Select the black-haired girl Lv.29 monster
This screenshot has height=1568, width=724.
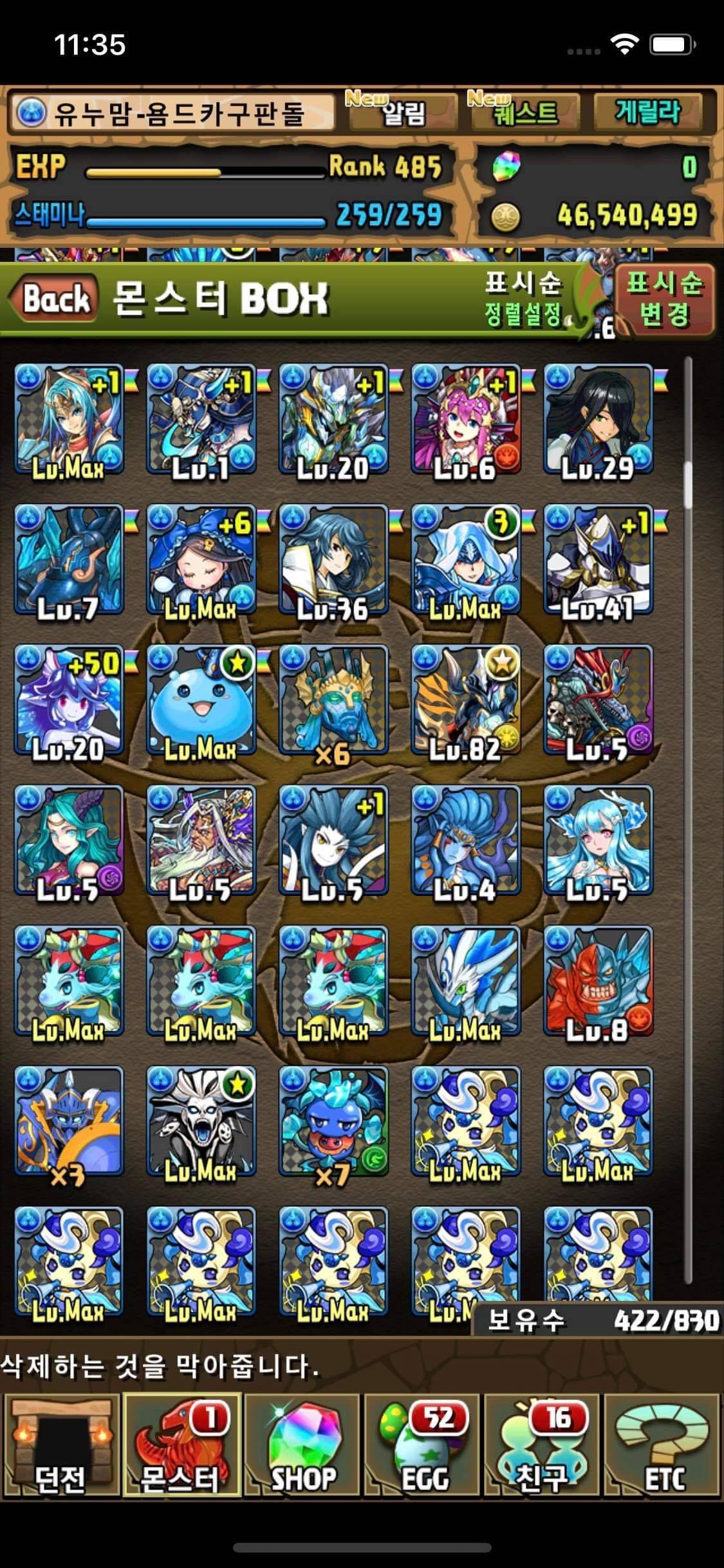(599, 420)
